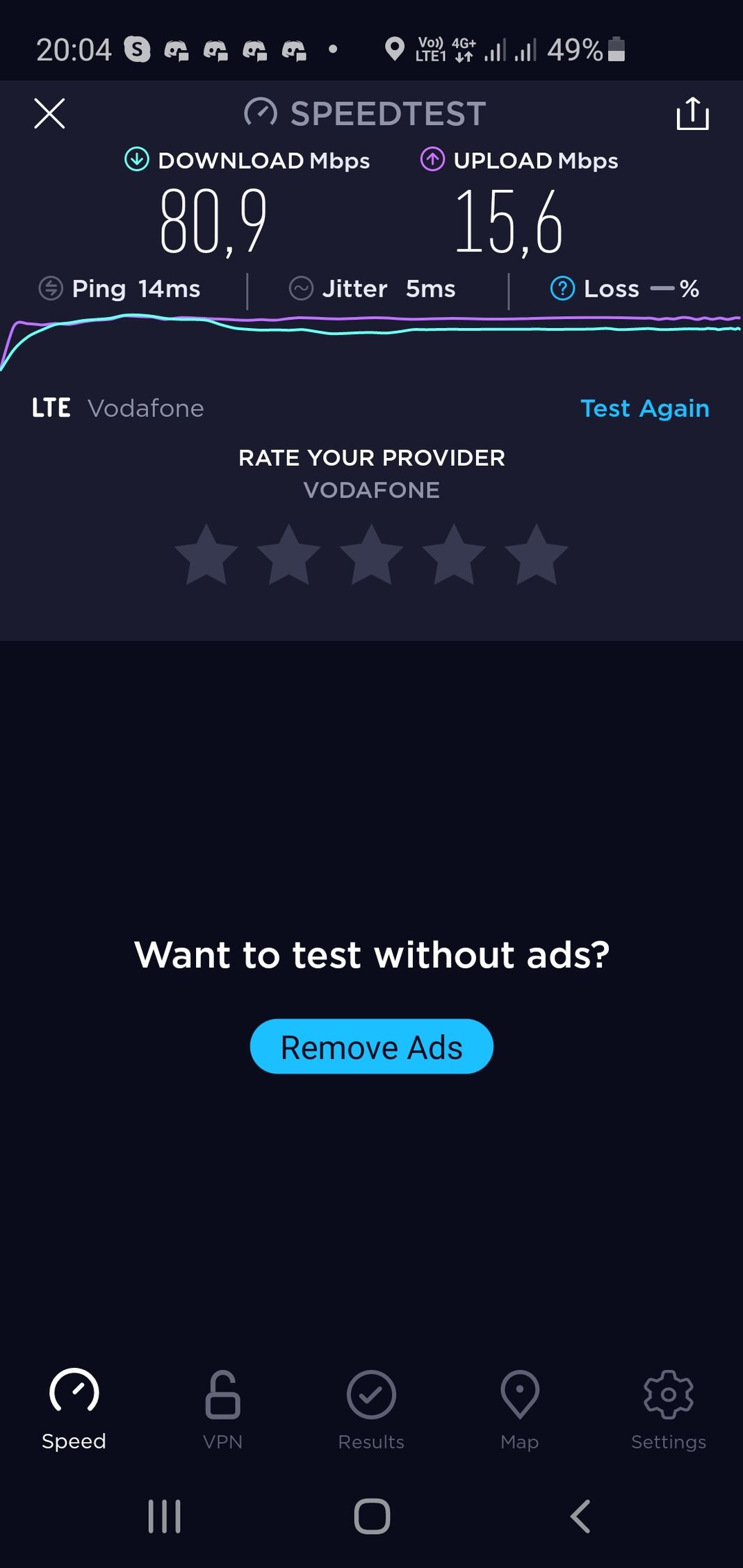Give Vodafone a three-star rating
743x1568 pixels.
tap(372, 555)
